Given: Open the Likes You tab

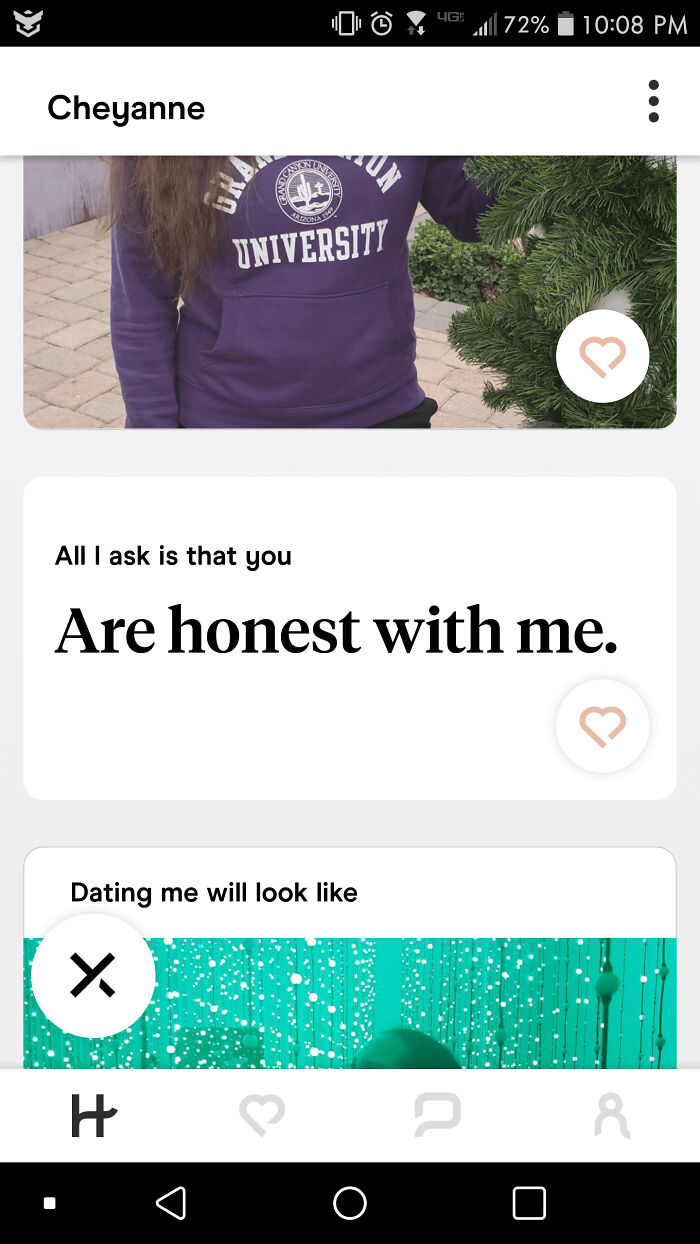Looking at the screenshot, I should 262,1115.
